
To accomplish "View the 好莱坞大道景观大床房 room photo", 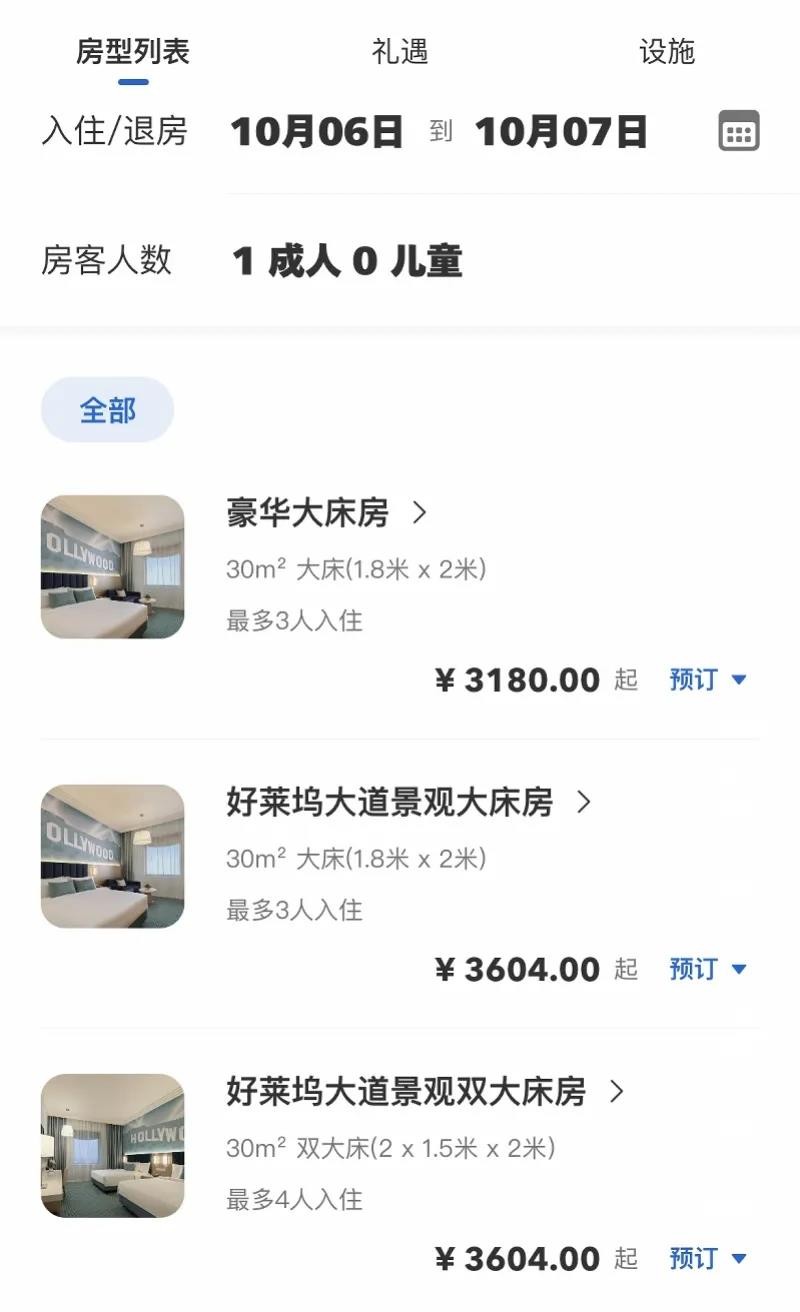I will [x=112, y=856].
